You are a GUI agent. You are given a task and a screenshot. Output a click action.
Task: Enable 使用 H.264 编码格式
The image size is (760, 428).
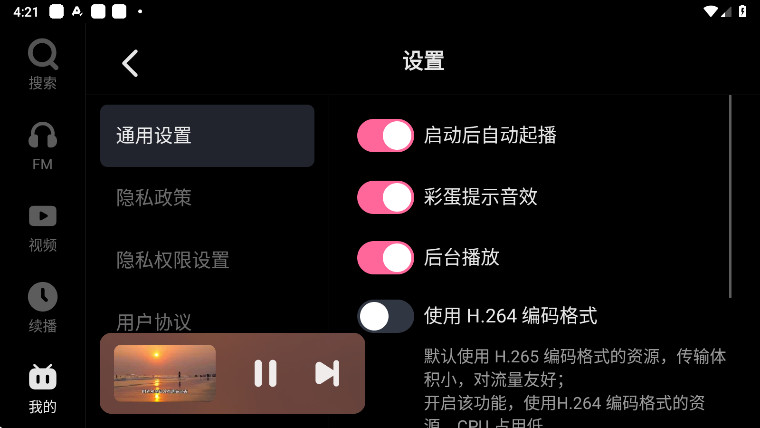pos(385,317)
